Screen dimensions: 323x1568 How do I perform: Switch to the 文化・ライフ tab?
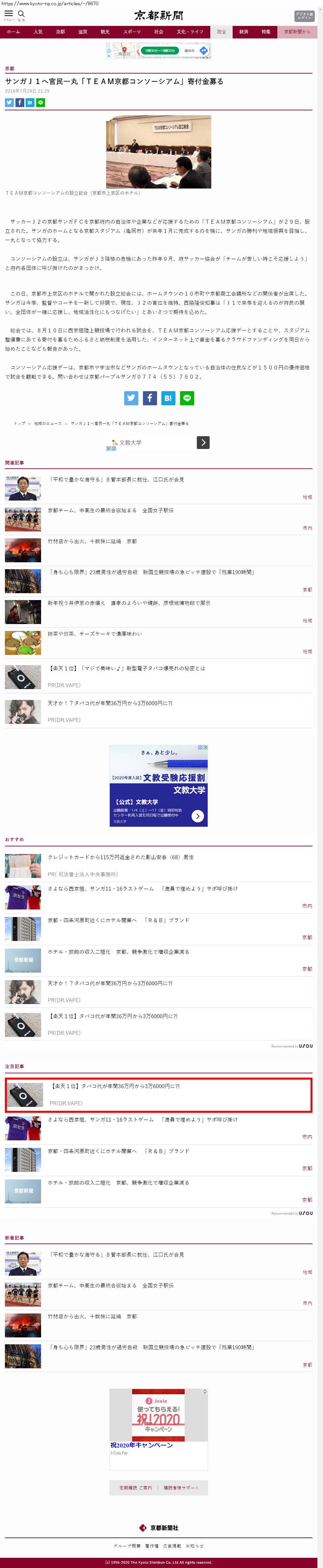(190, 32)
